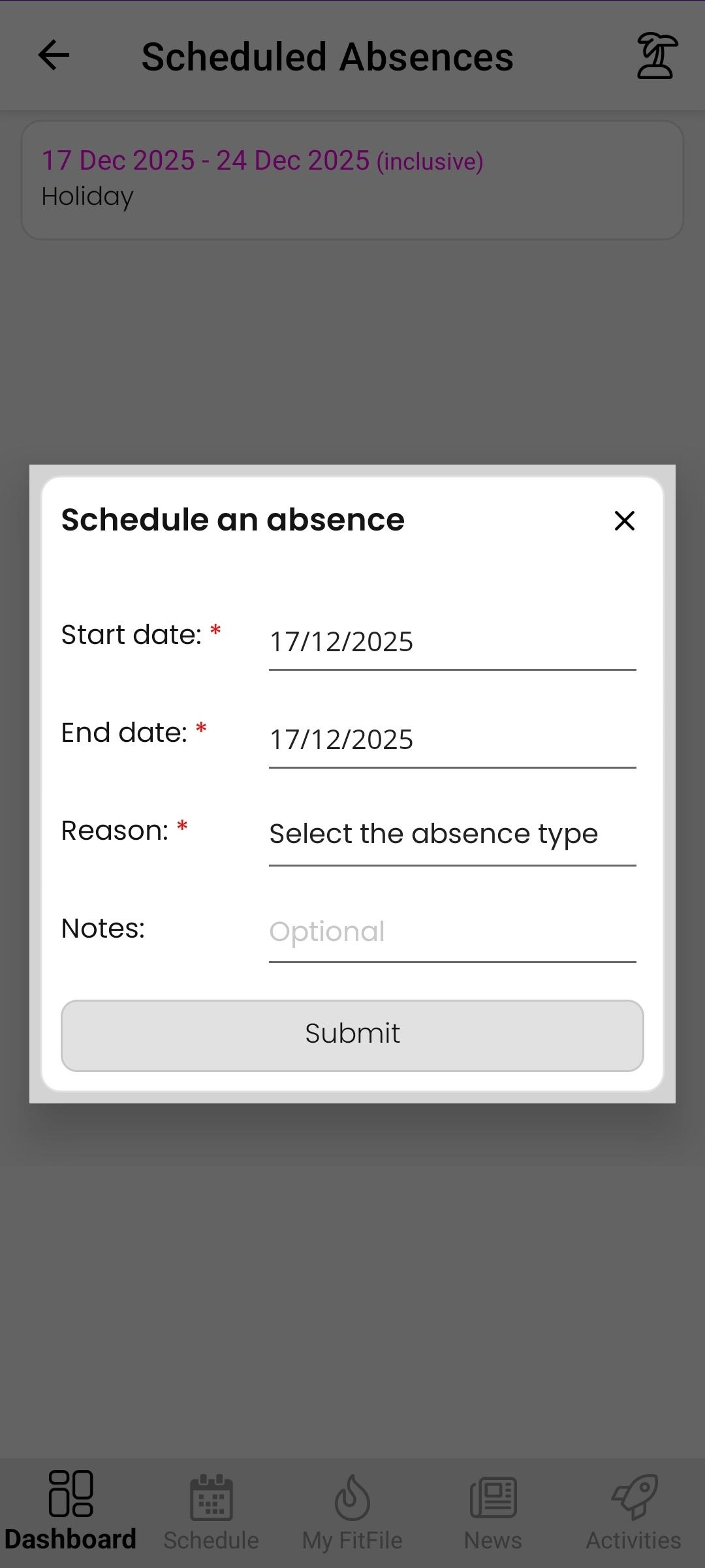705x1568 pixels.
Task: Tap the optional Notes field
Action: (452, 932)
